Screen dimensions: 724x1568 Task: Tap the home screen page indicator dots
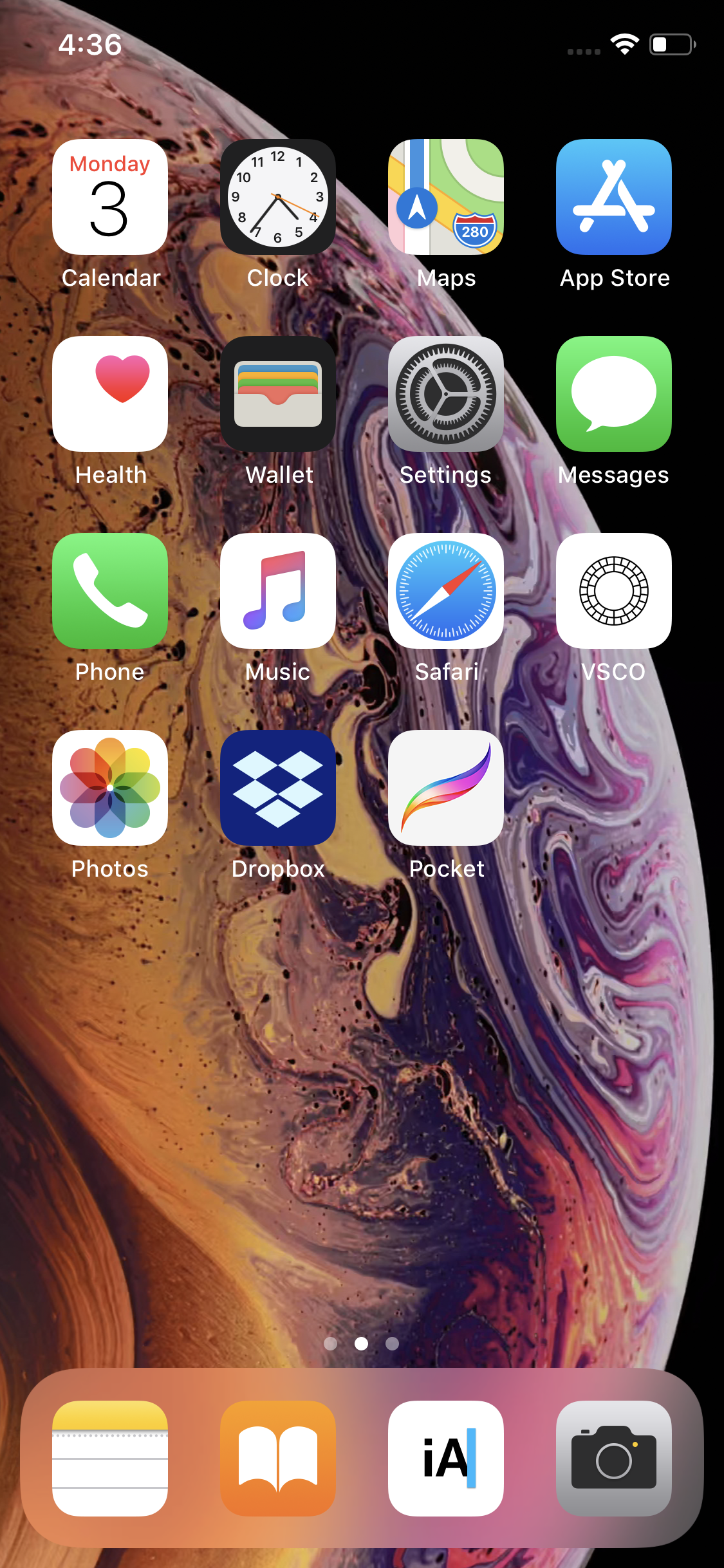pyautogui.click(x=361, y=1343)
